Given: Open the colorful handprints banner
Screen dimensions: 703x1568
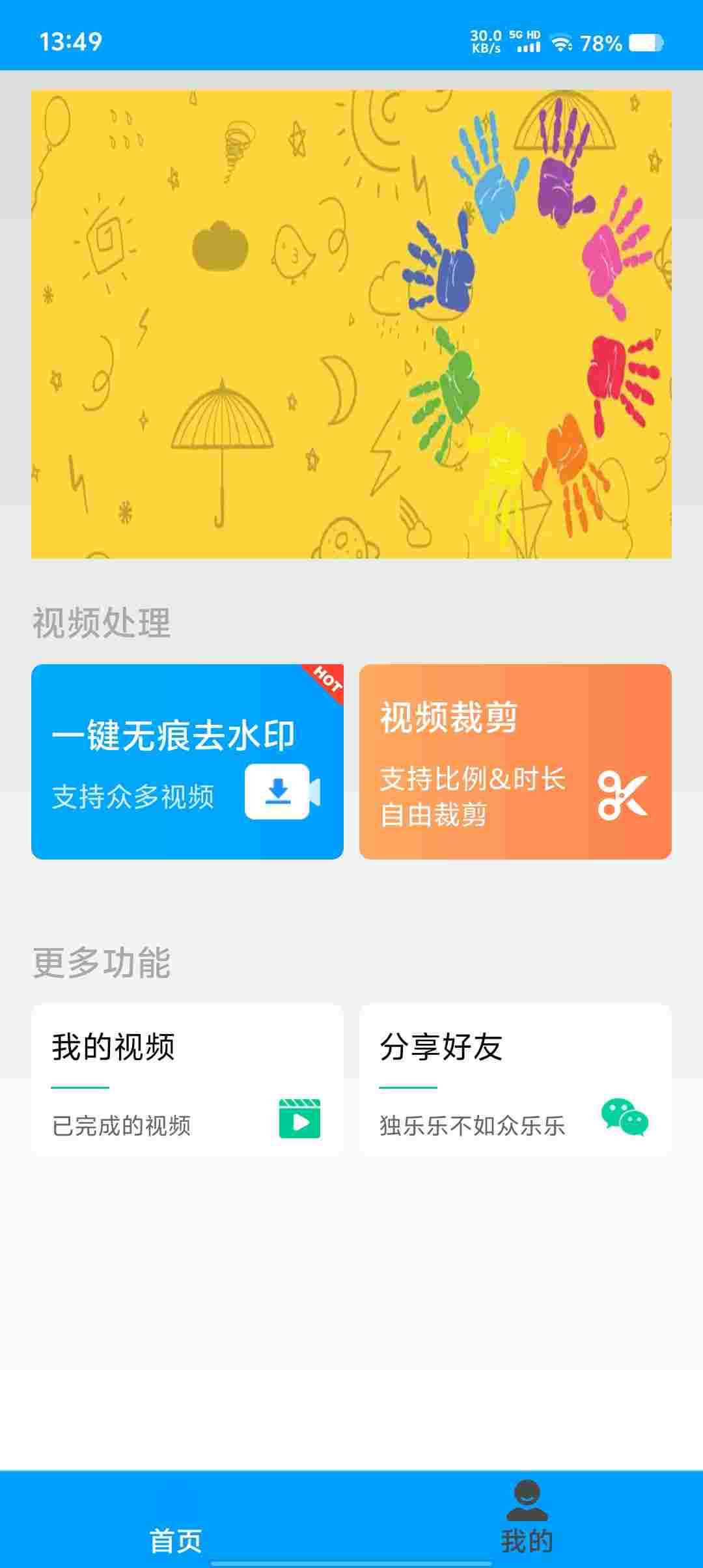Looking at the screenshot, I should tap(351, 324).
